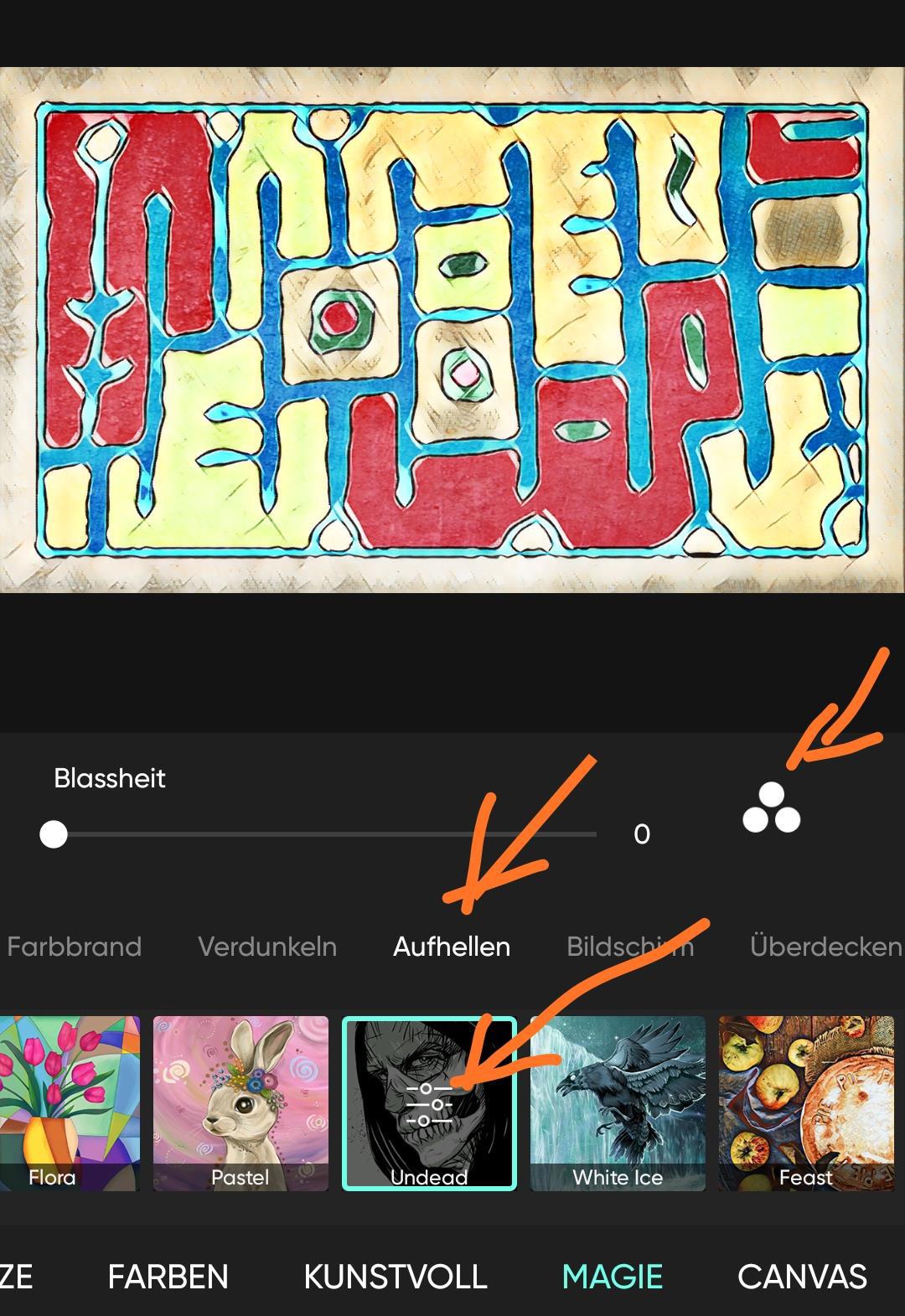This screenshot has width=905, height=1316.
Task: Select the Aufhellen blend mode
Action: 452,947
